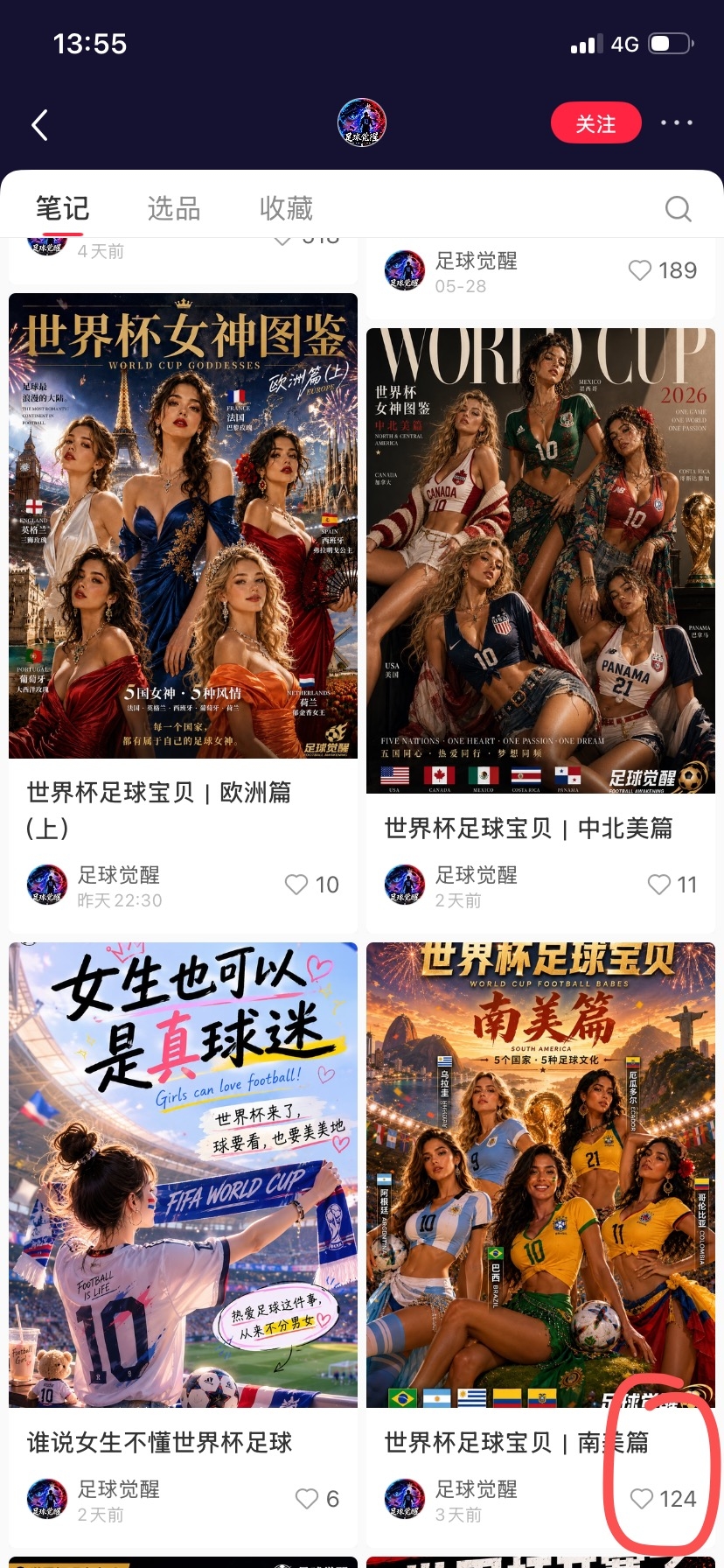Image resolution: width=724 pixels, height=1568 pixels.
Task: Open the three-dot overflow menu
Action: [677, 123]
